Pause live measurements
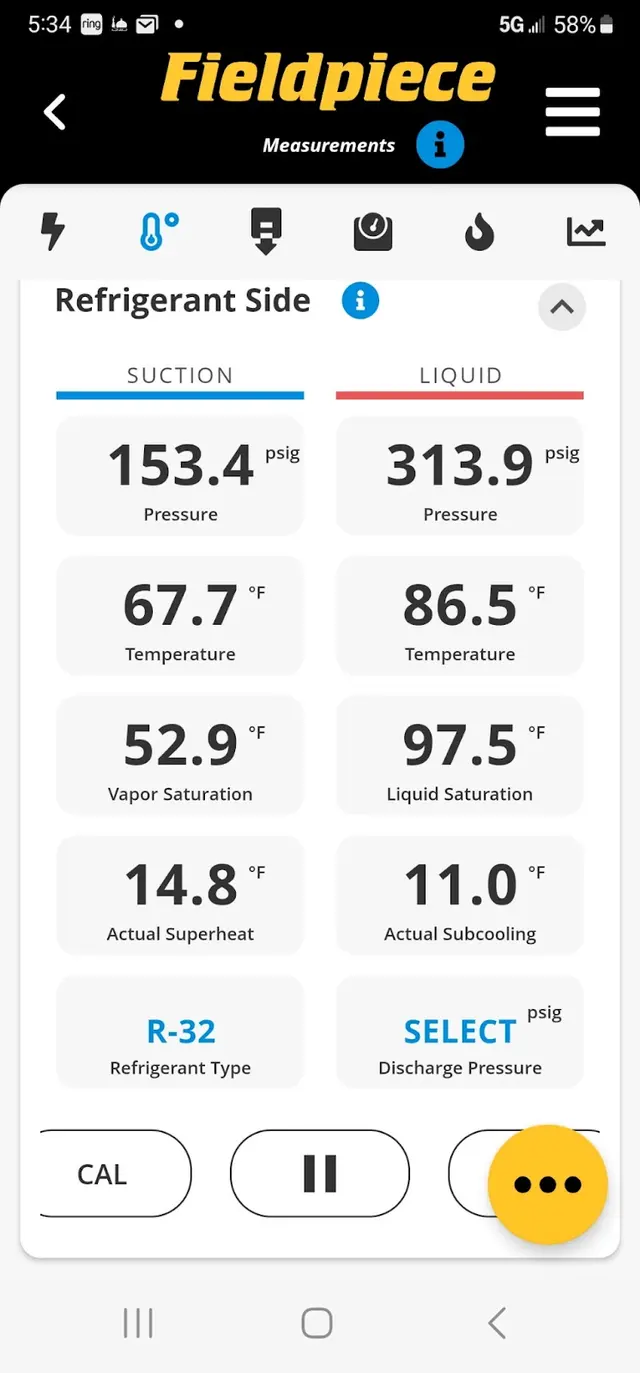 320,1173
